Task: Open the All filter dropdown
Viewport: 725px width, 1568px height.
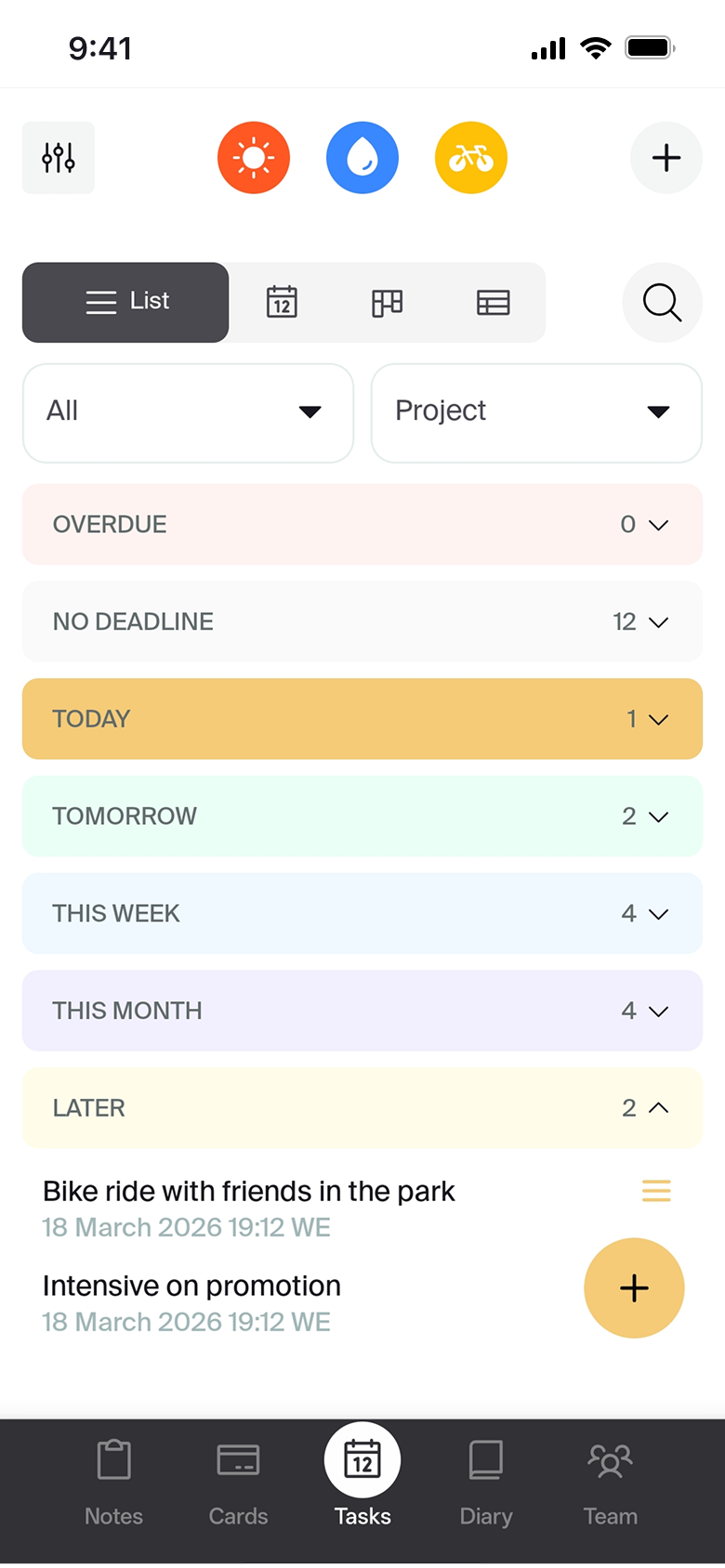Action: 188,412
